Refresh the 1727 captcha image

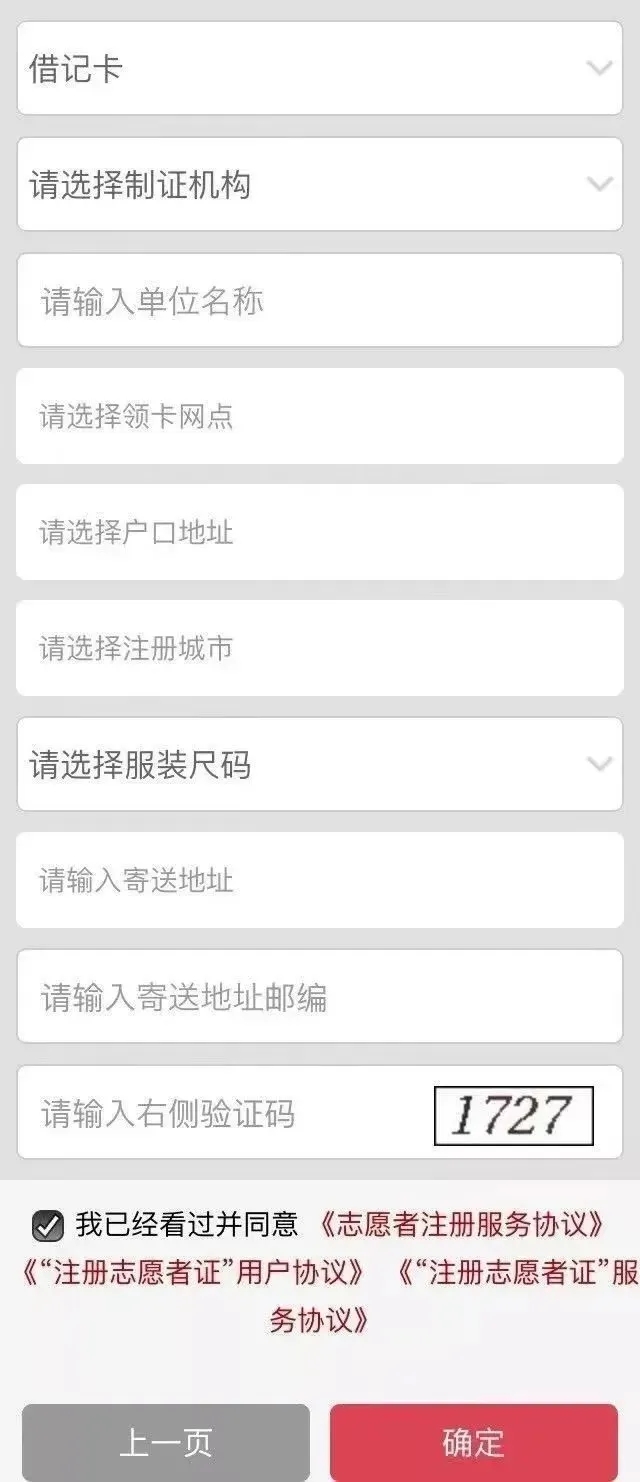pos(514,1116)
